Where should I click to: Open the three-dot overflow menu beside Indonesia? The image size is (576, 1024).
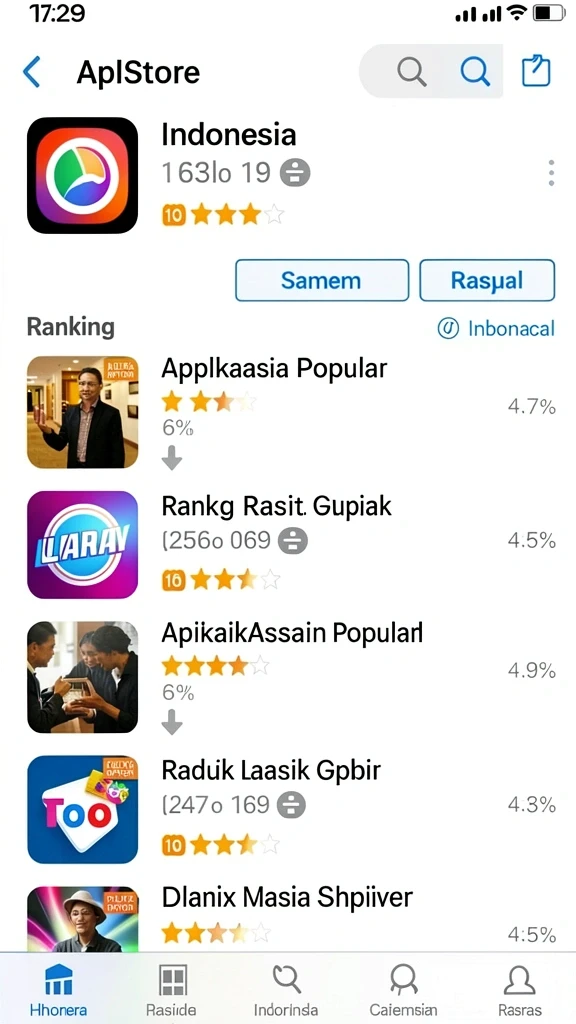pyautogui.click(x=552, y=173)
